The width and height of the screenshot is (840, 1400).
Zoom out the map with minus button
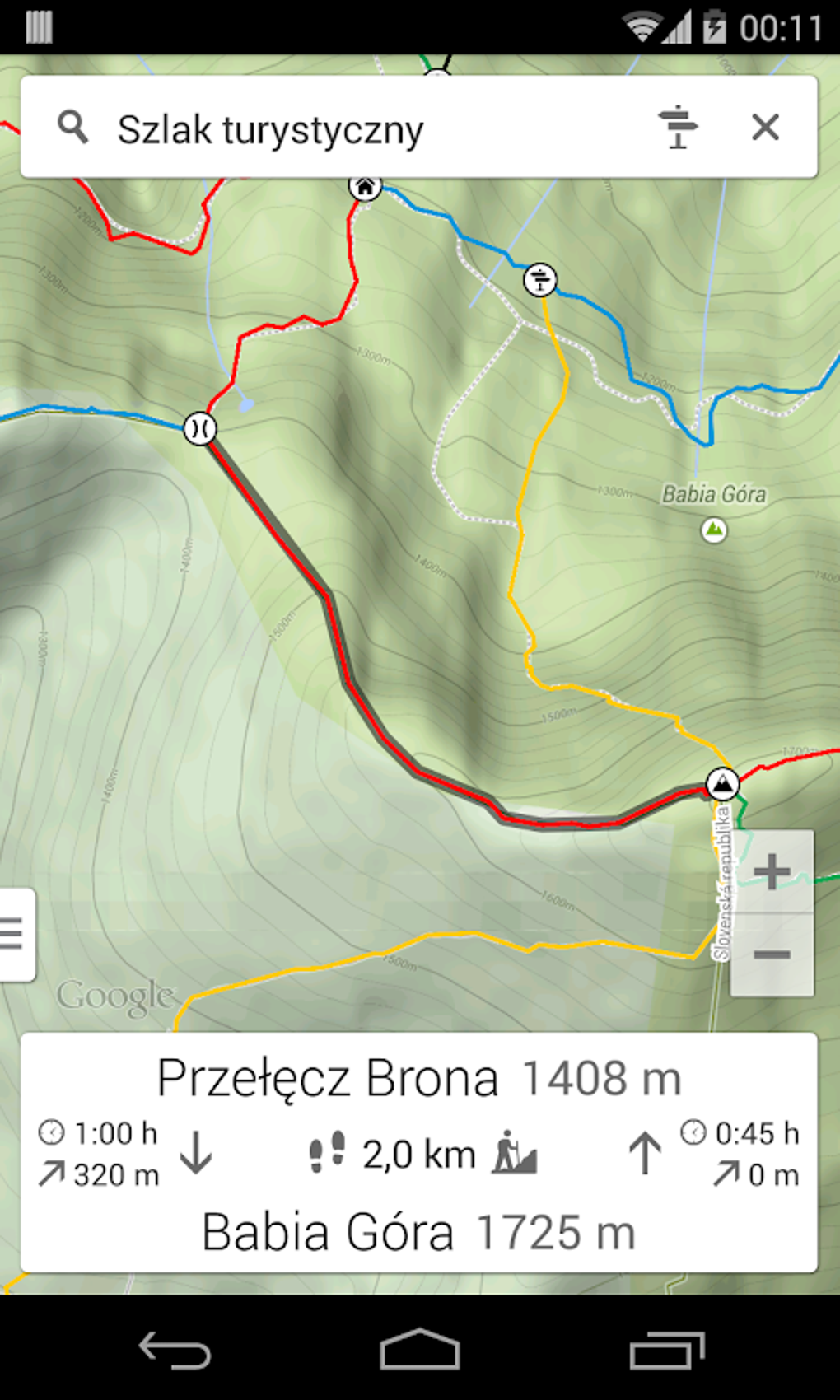772,955
